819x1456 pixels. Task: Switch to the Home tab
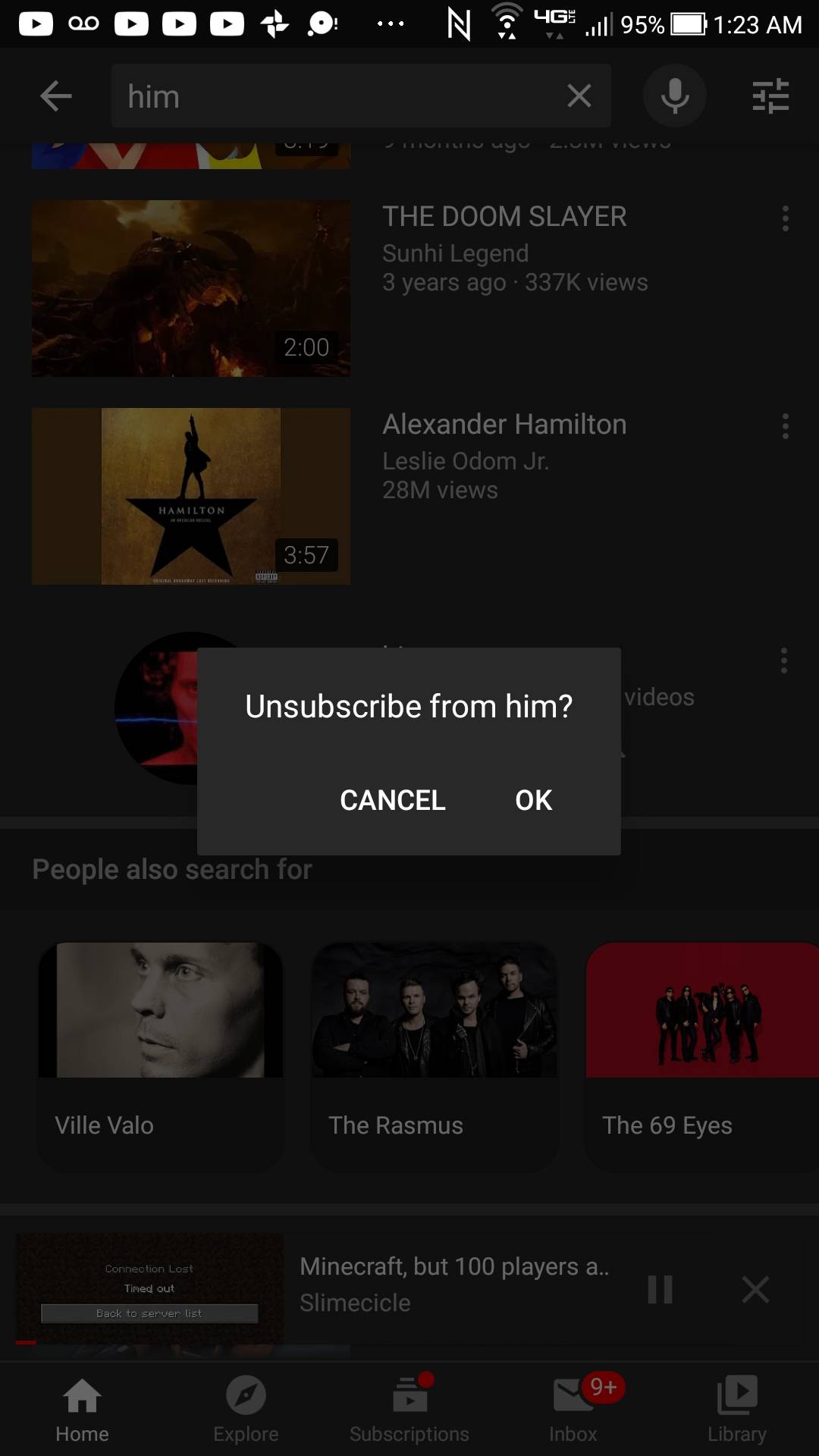(82, 1409)
